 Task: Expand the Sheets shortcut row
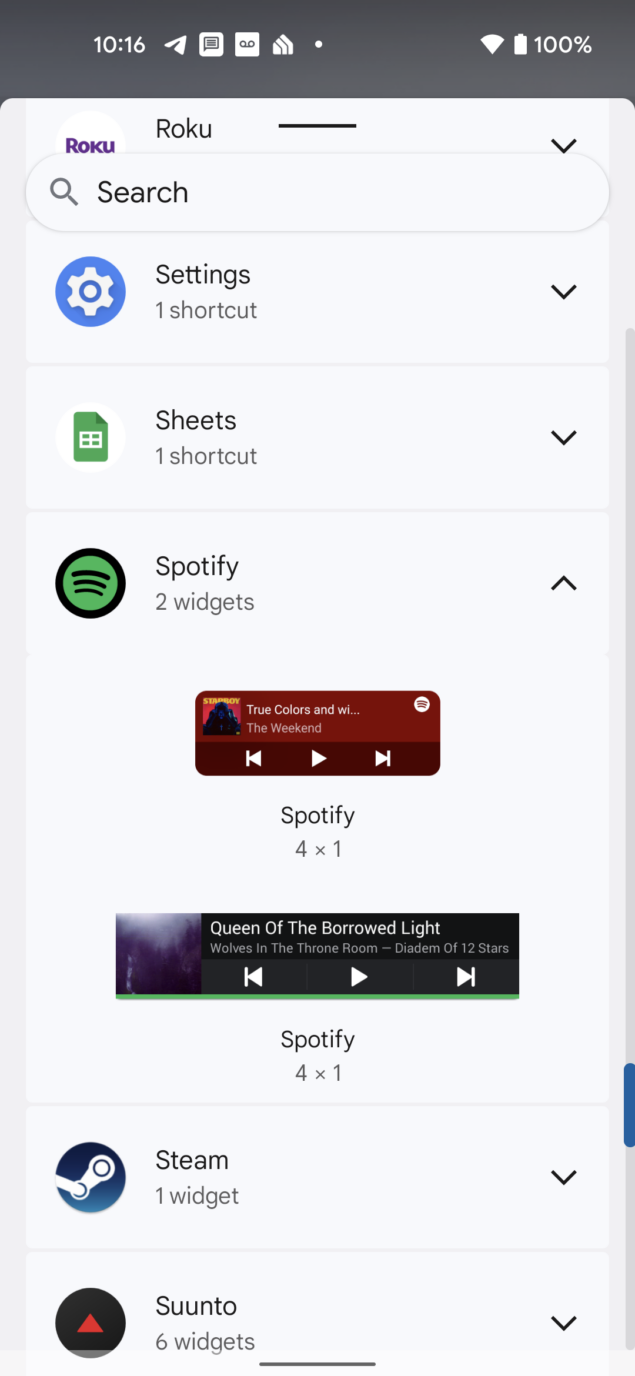click(563, 438)
